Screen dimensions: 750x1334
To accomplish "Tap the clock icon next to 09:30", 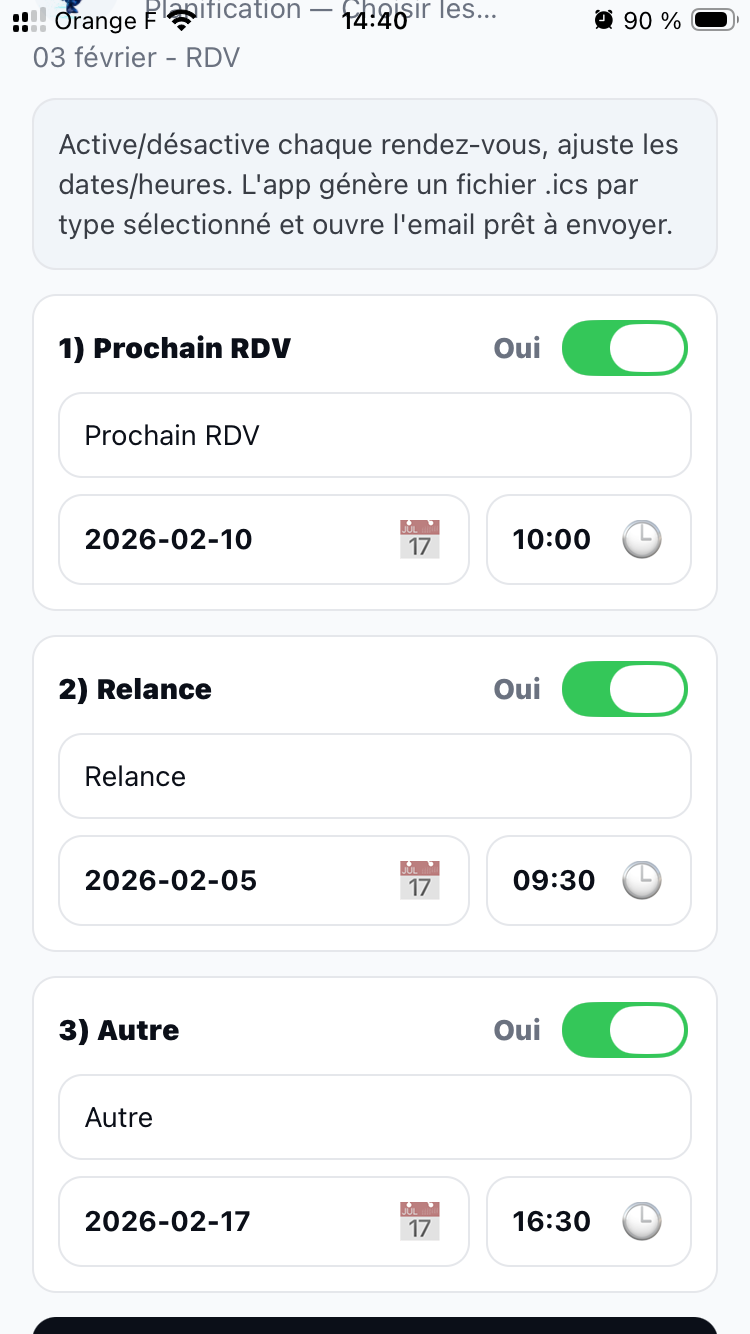I will [x=643, y=881].
